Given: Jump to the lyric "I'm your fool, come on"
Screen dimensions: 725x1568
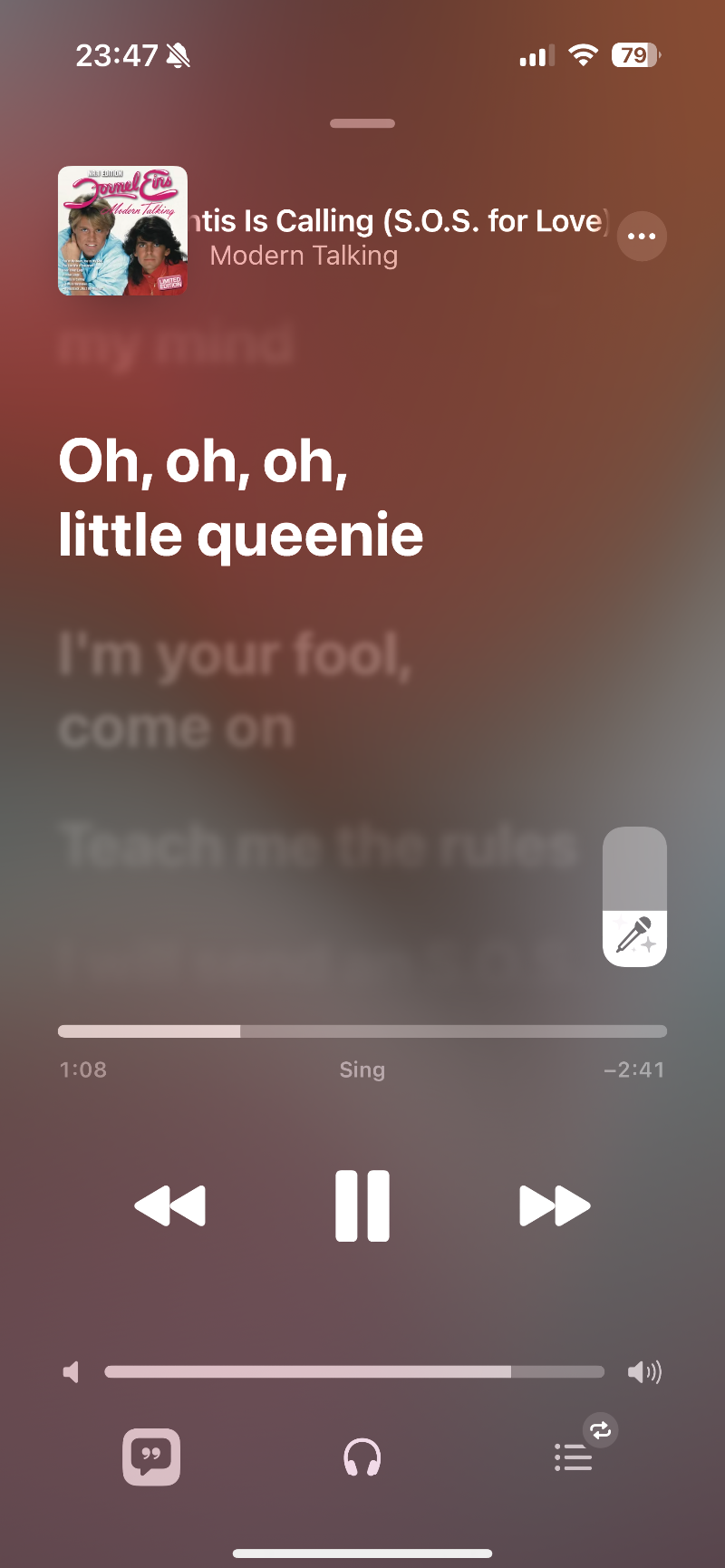Looking at the screenshot, I should click(x=236, y=691).
